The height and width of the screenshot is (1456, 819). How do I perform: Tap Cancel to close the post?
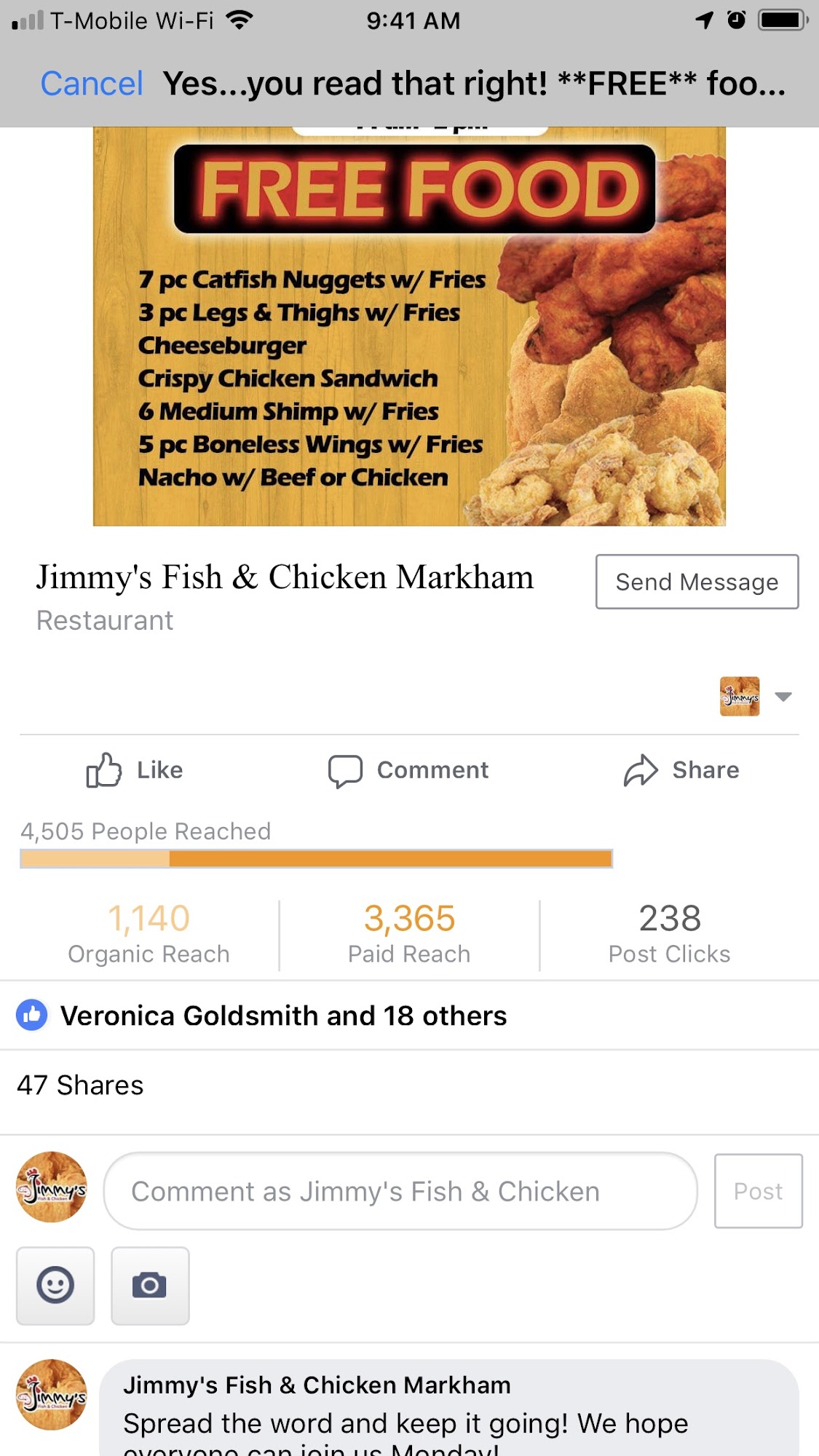[x=92, y=84]
